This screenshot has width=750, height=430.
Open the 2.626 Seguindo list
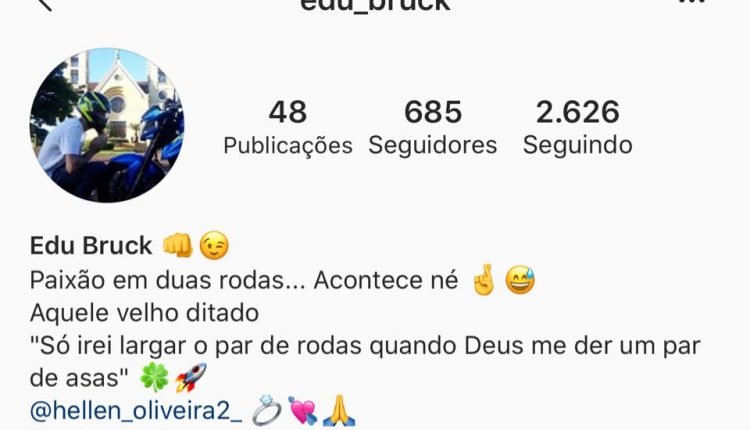[x=577, y=127]
